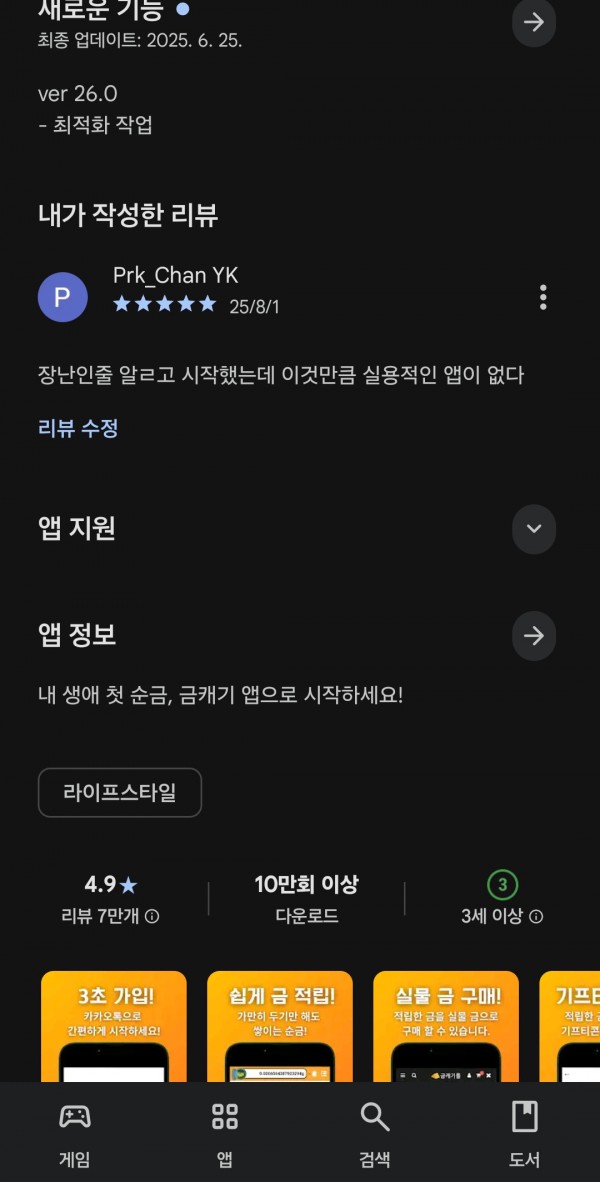Show the 3세 이상 rating info
Screen dimensions: 600x1182
536,917
